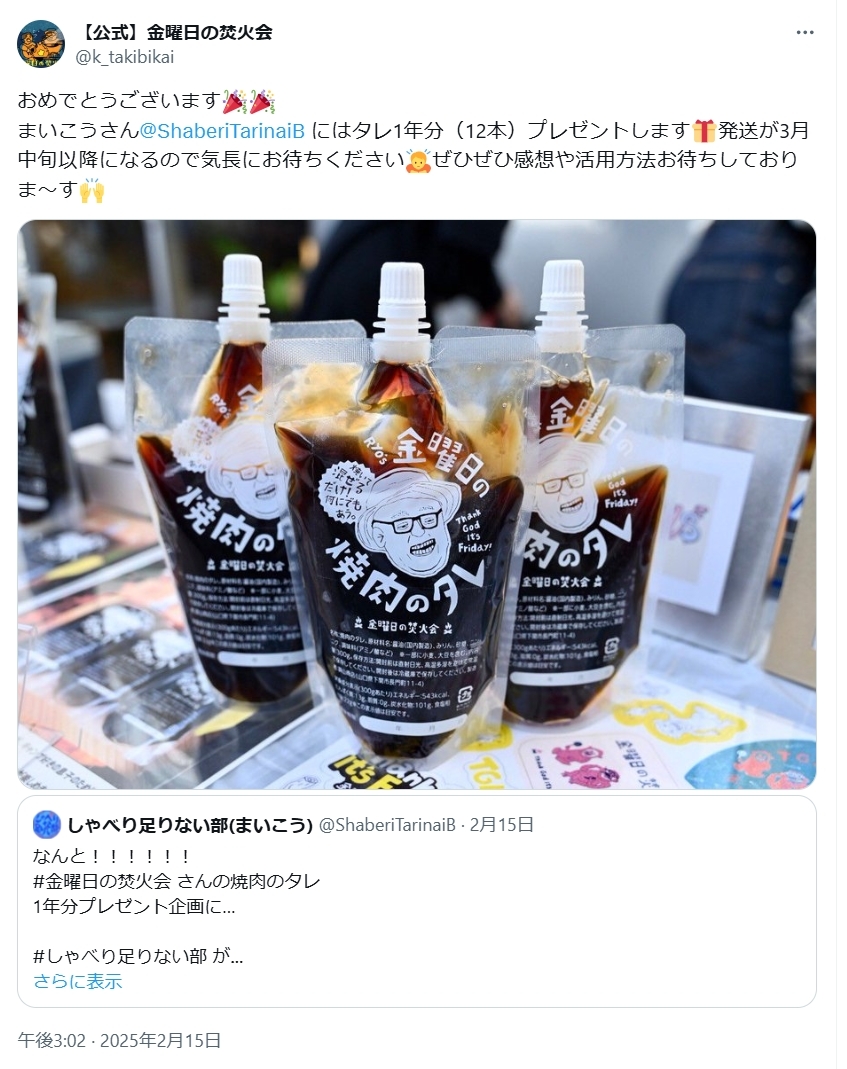Open the tweet's overflow menu
This screenshot has height=1069, width=847.
[805, 33]
